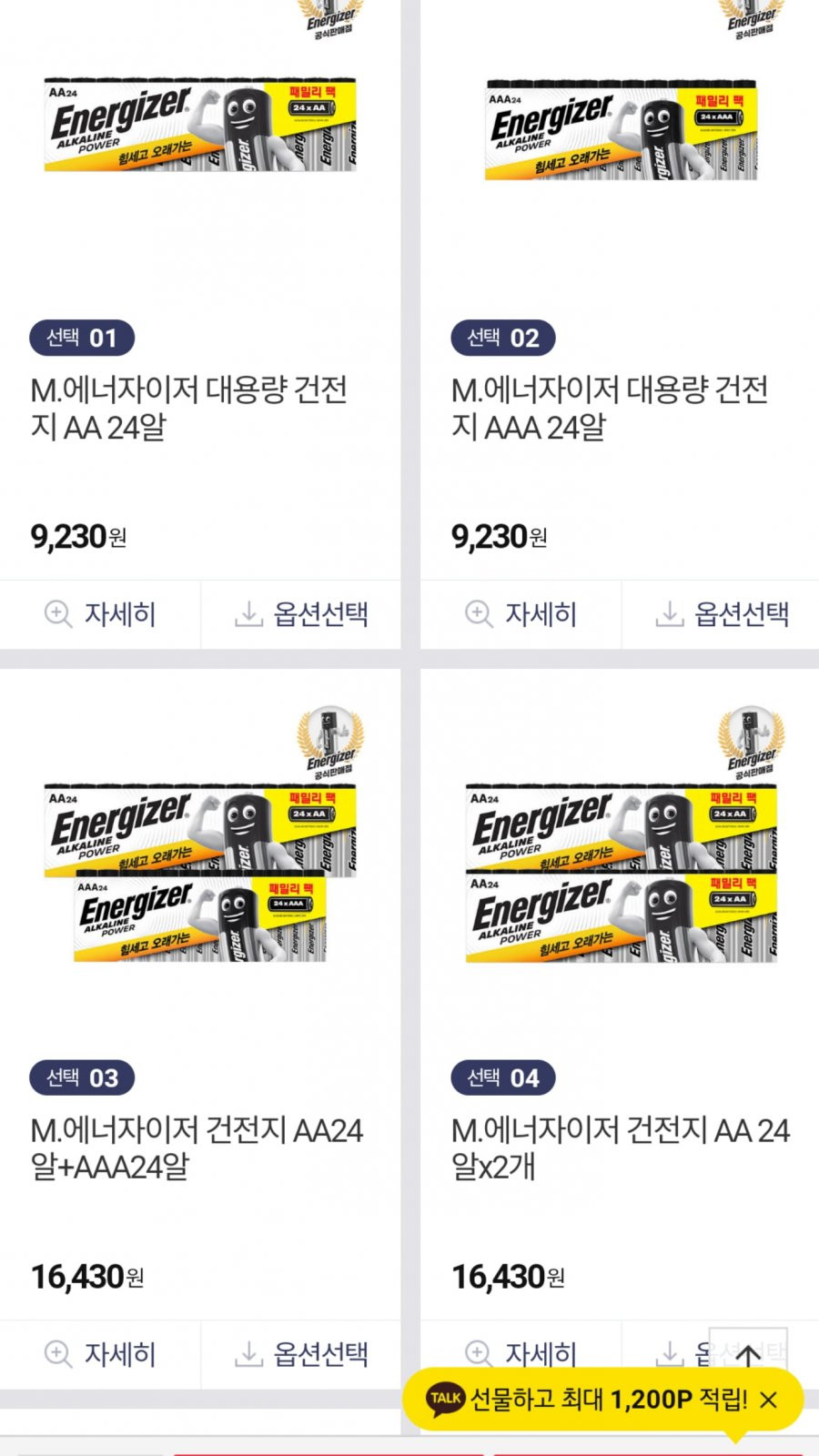Dismiss the Kakao Talk gift points banner
819x1456 pixels.
pyautogui.click(x=769, y=1400)
